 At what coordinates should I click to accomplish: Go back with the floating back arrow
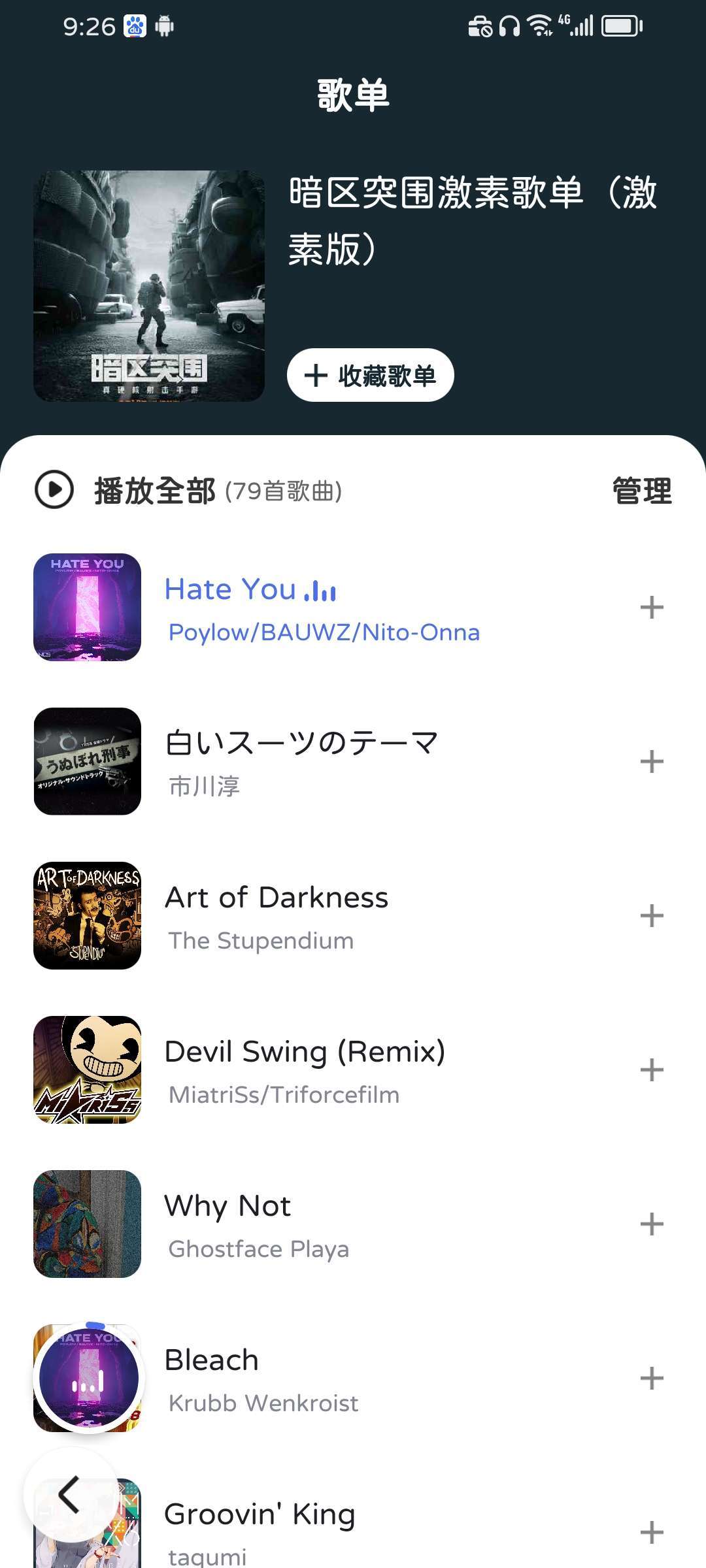[x=69, y=1495]
